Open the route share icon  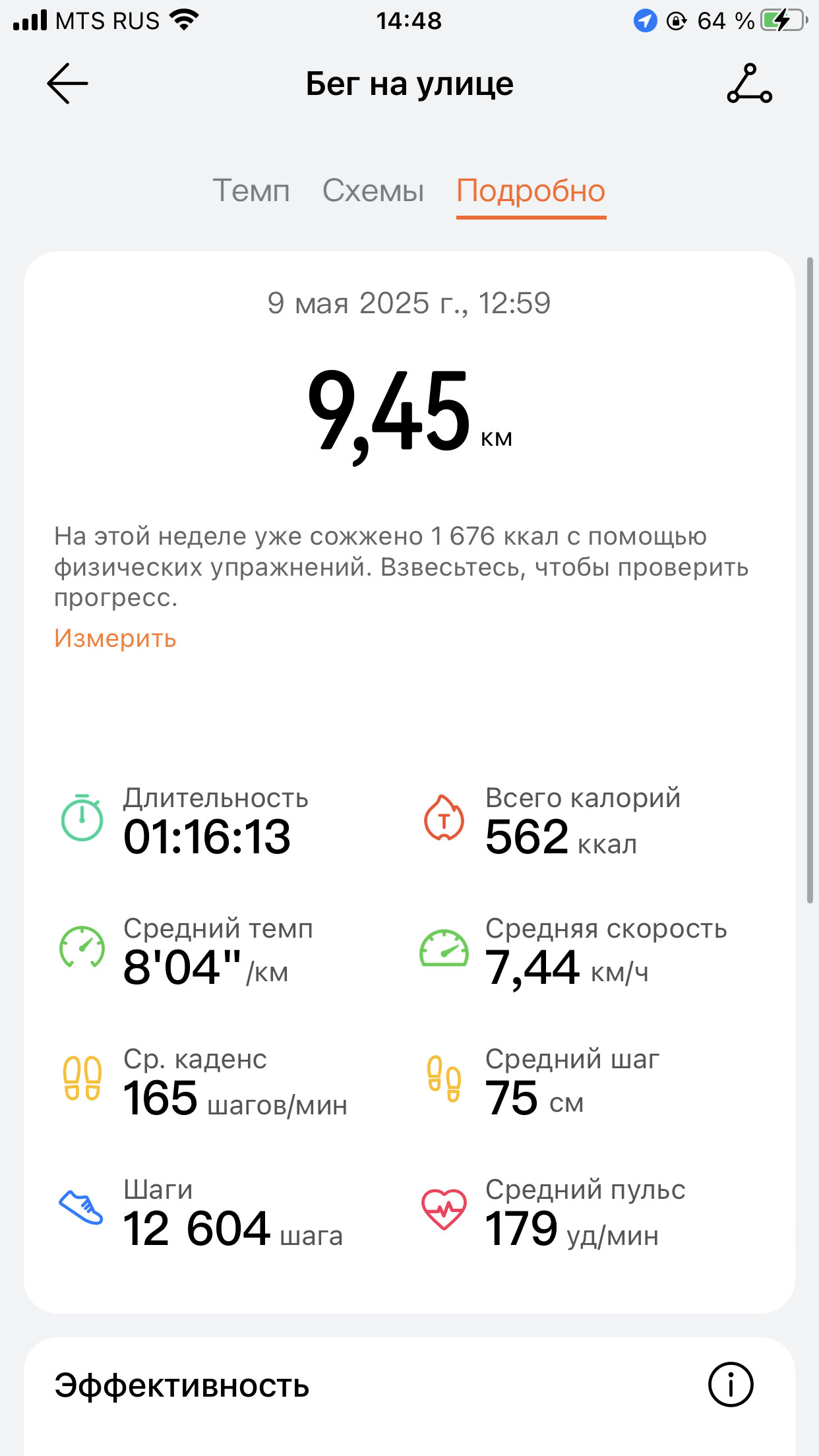(750, 84)
